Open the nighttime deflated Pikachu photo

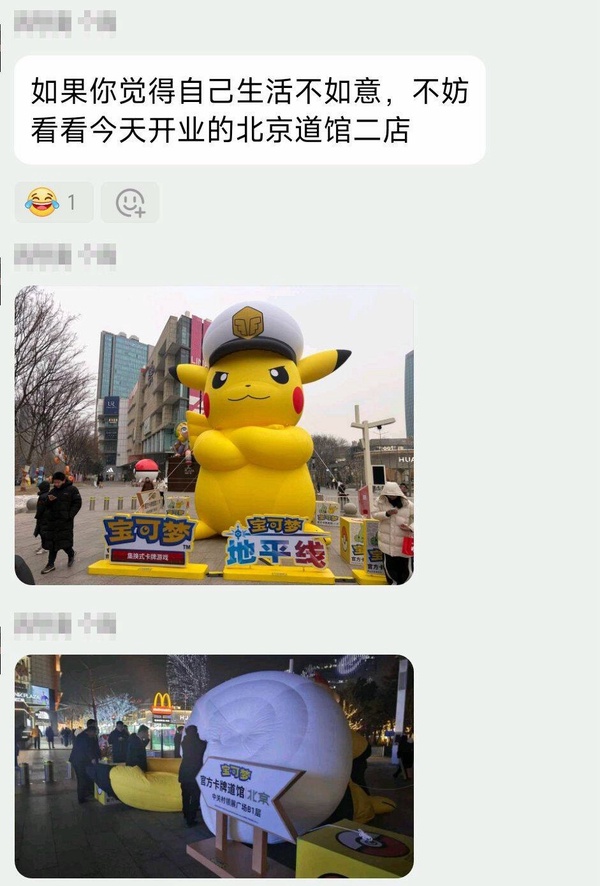click(x=213, y=766)
